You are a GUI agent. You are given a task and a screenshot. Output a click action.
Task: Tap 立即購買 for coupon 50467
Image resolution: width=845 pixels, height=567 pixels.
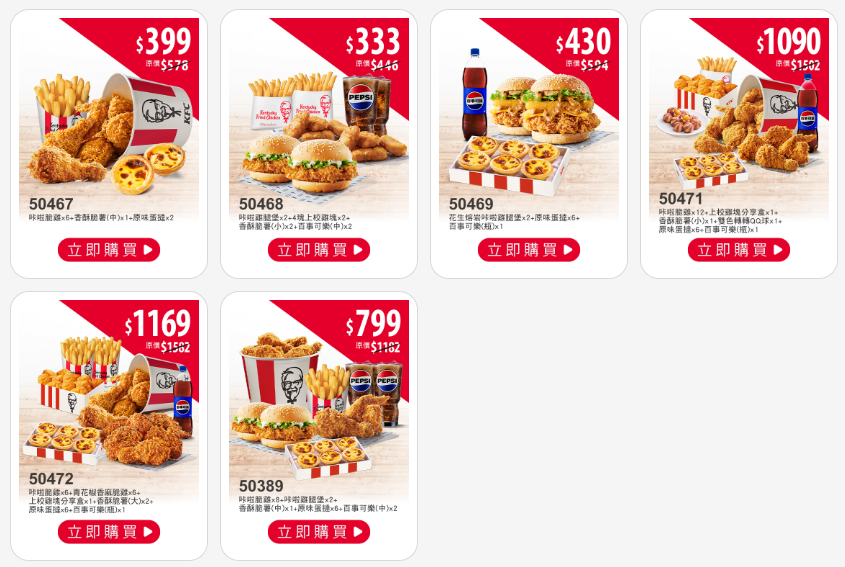[109, 250]
